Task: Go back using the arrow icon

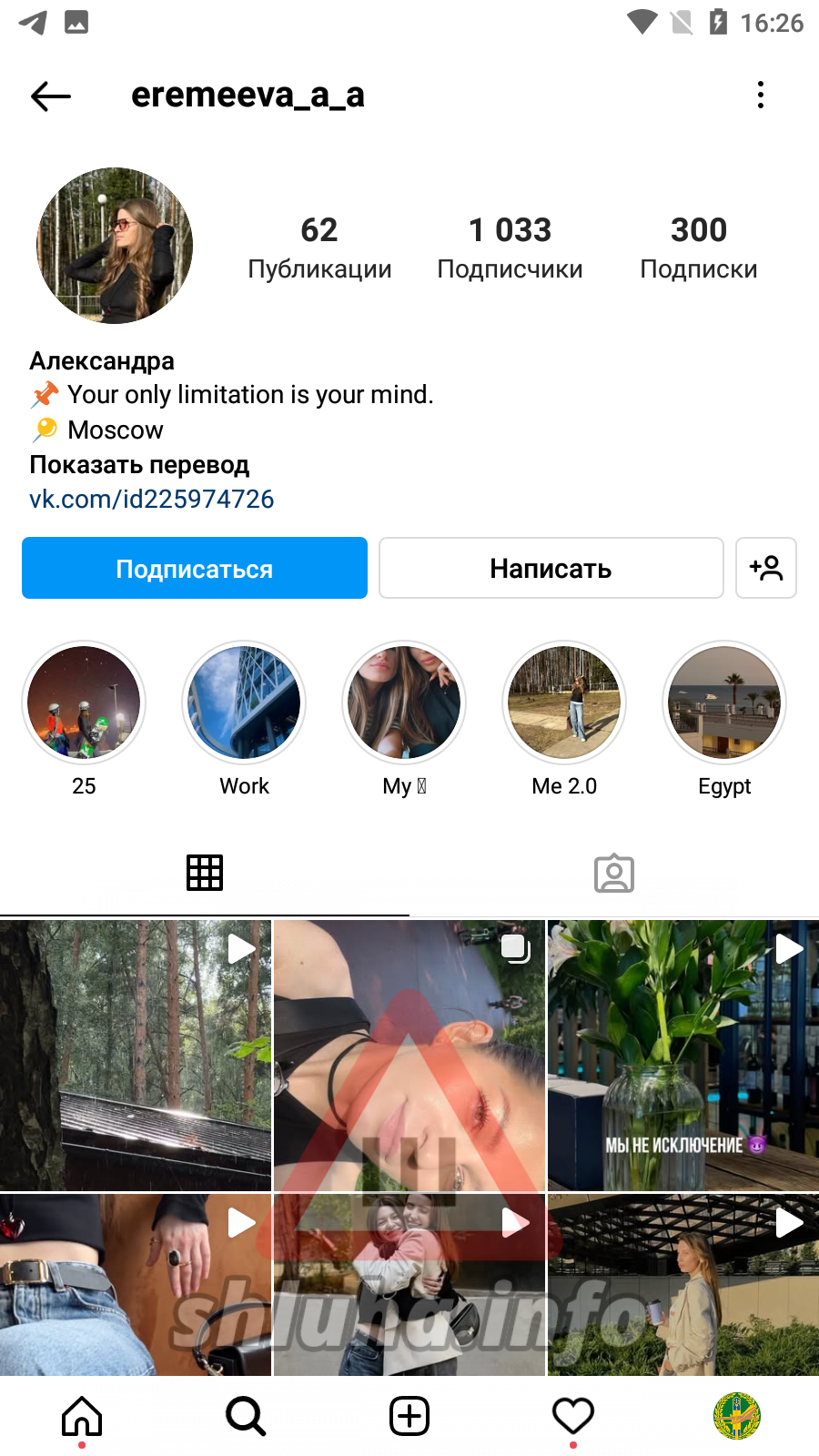Action: [x=51, y=96]
